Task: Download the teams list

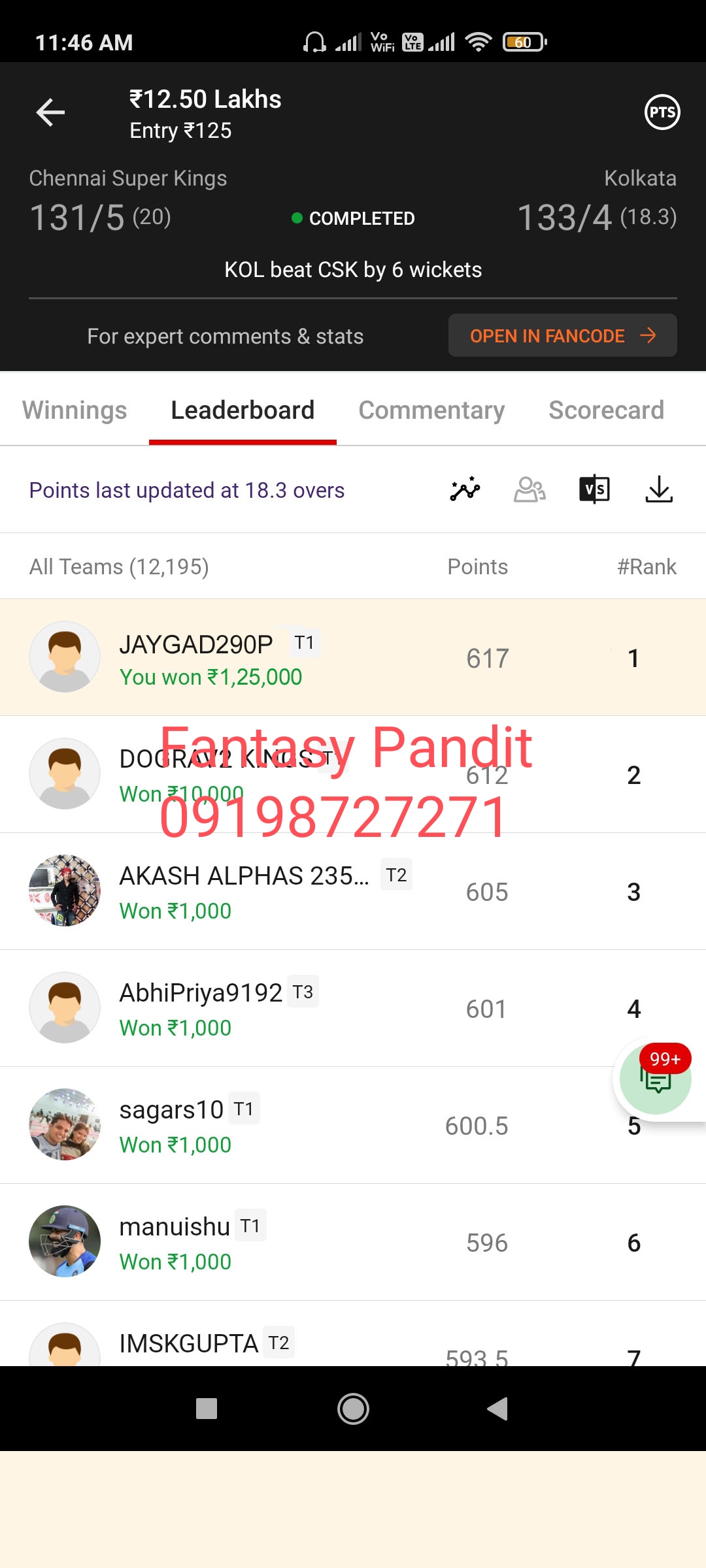Action: coord(659,489)
